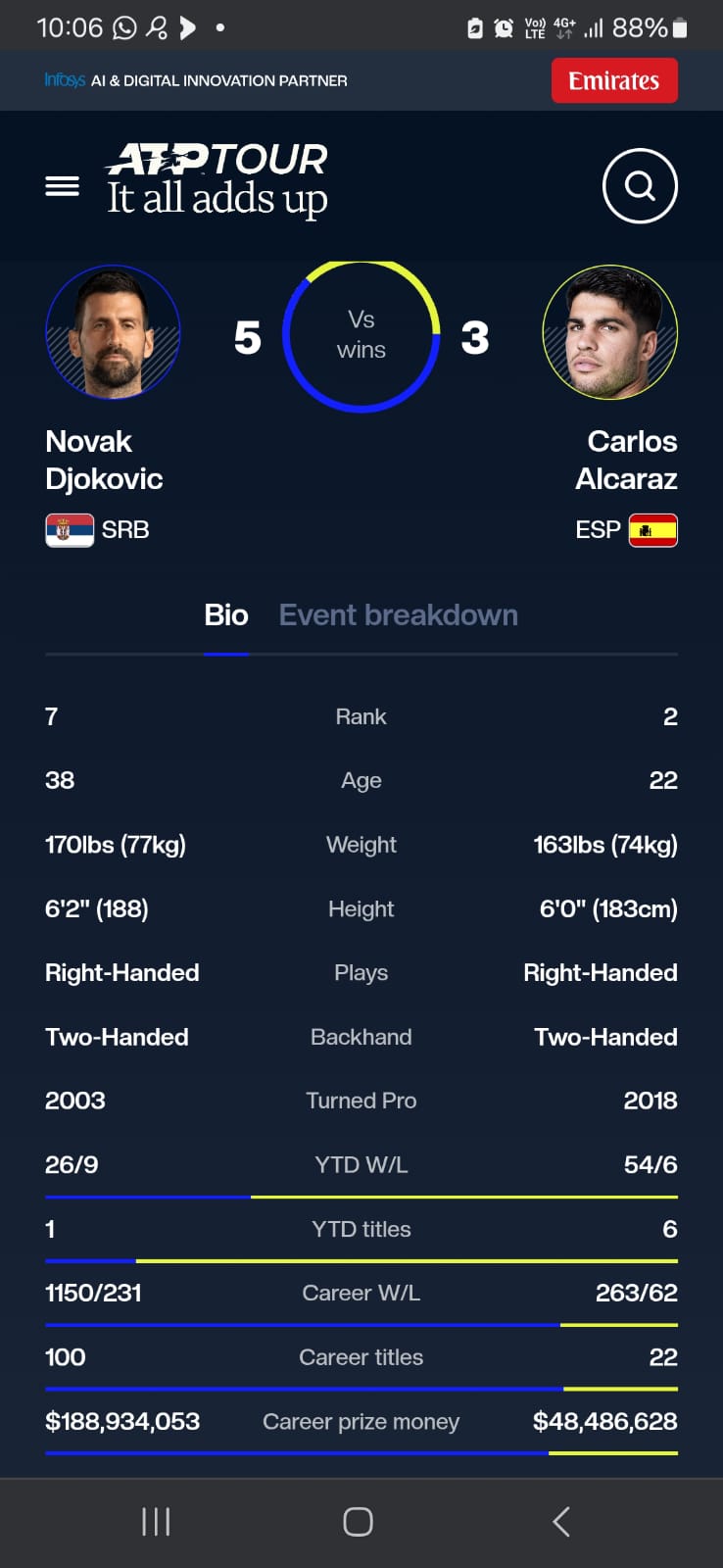Viewport: 723px width, 1568px height.
Task: Tap the Emirates sponsor button
Action: click(x=614, y=80)
